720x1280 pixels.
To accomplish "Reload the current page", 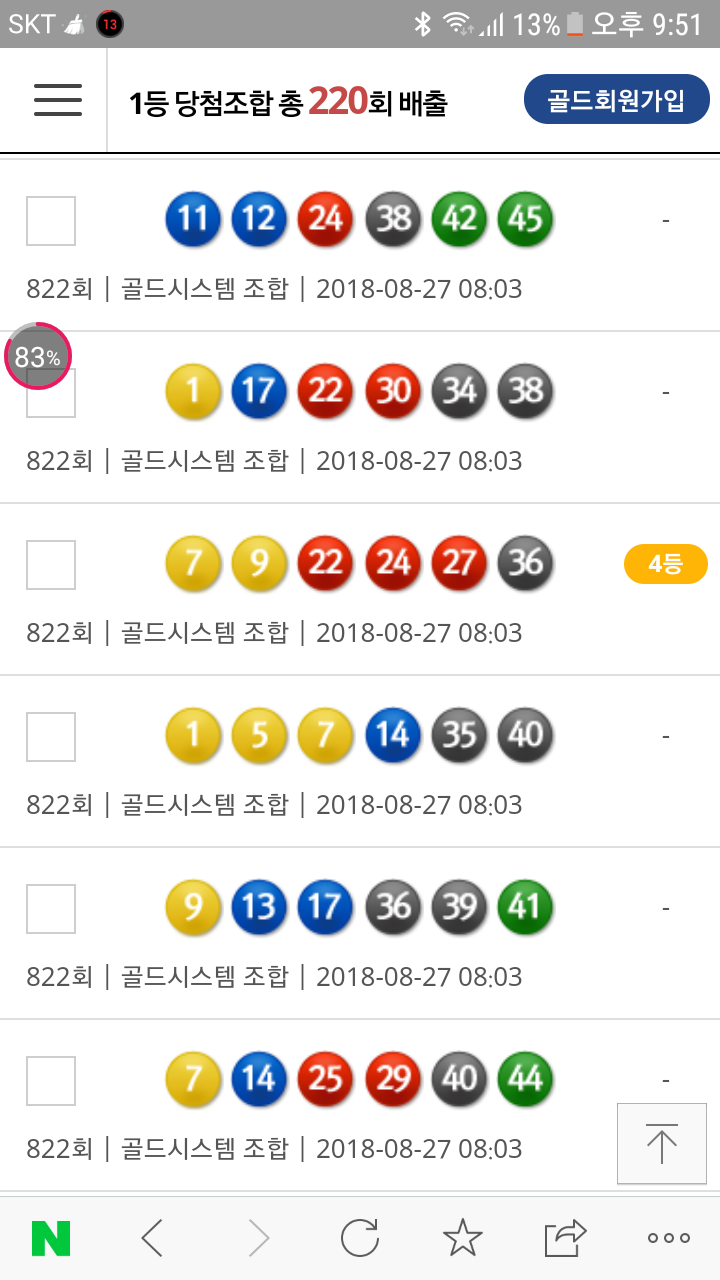I will 359,1238.
